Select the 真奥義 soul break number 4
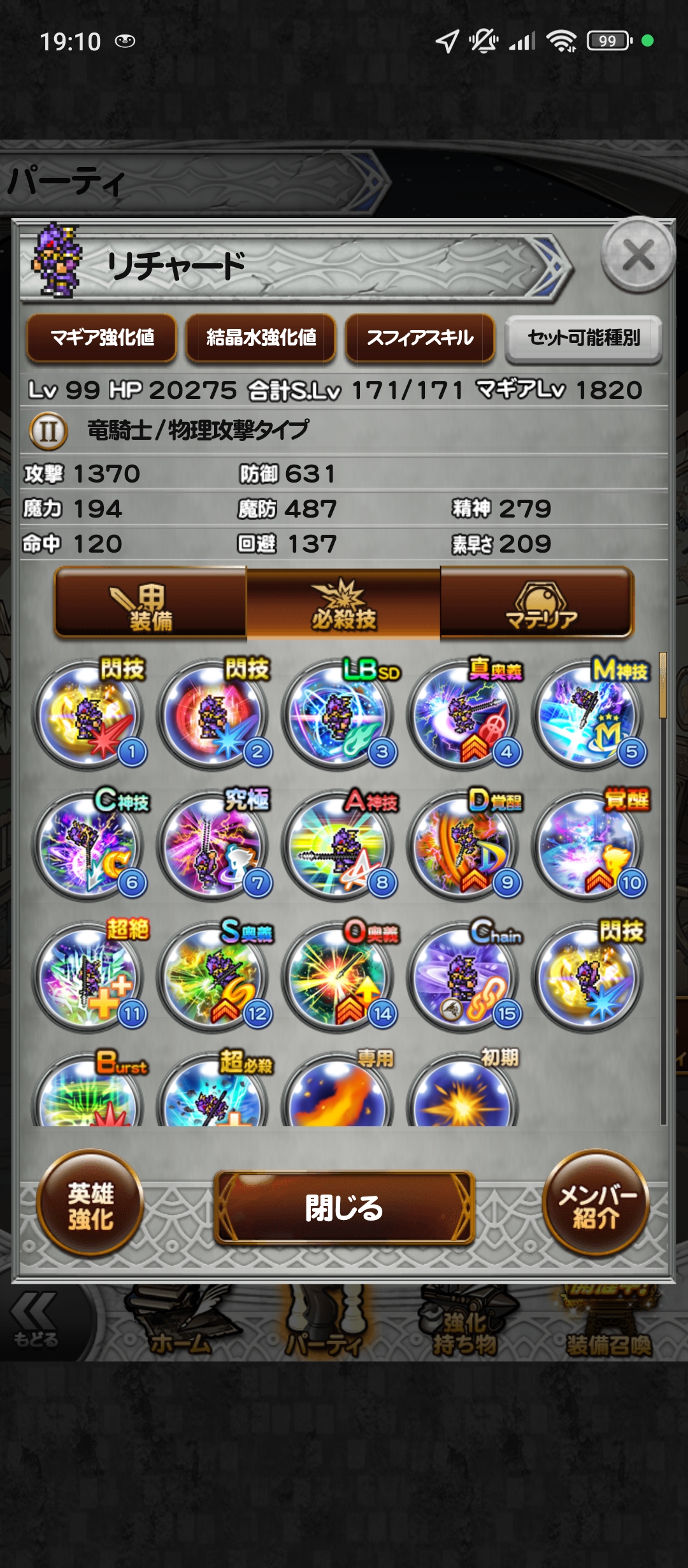 click(x=463, y=715)
